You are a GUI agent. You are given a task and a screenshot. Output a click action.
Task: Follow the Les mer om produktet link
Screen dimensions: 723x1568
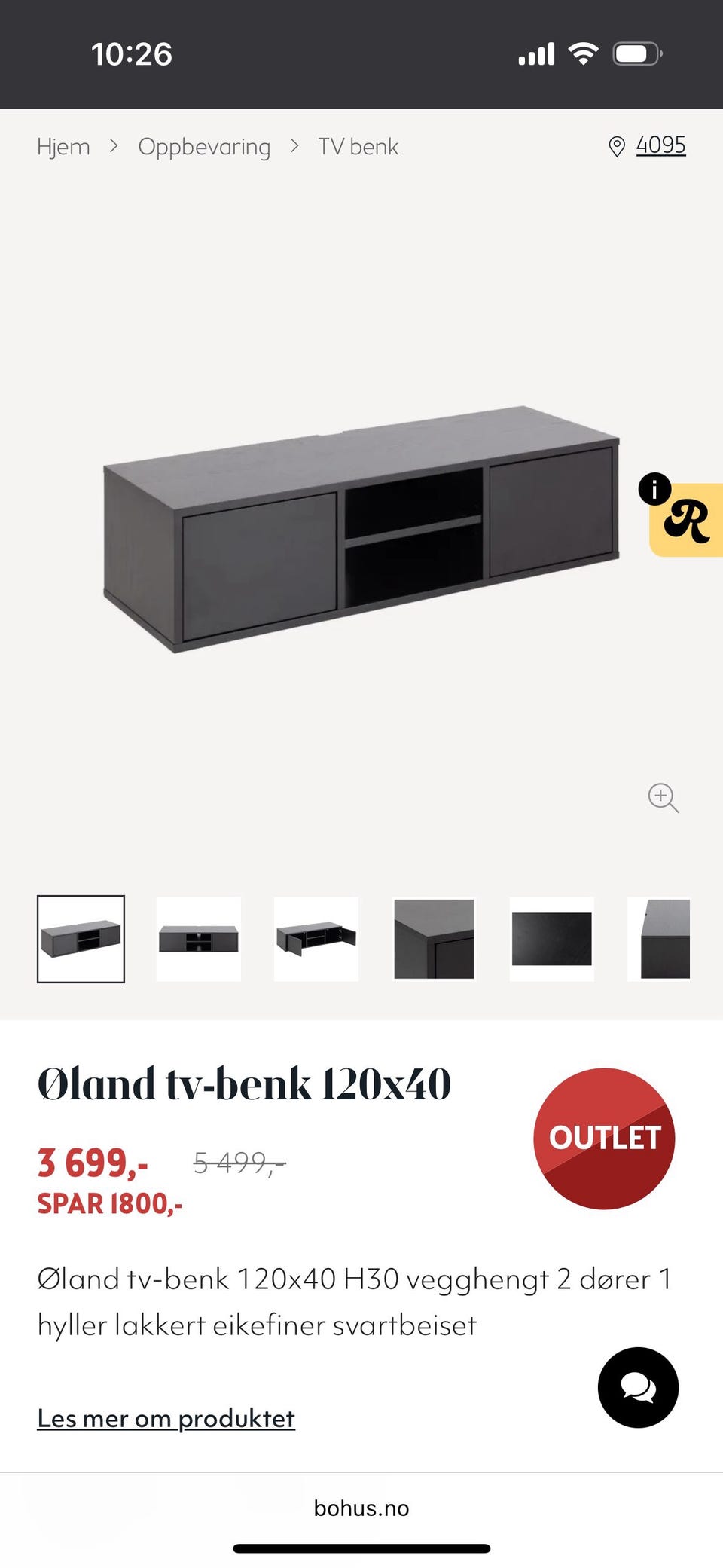click(x=166, y=1418)
